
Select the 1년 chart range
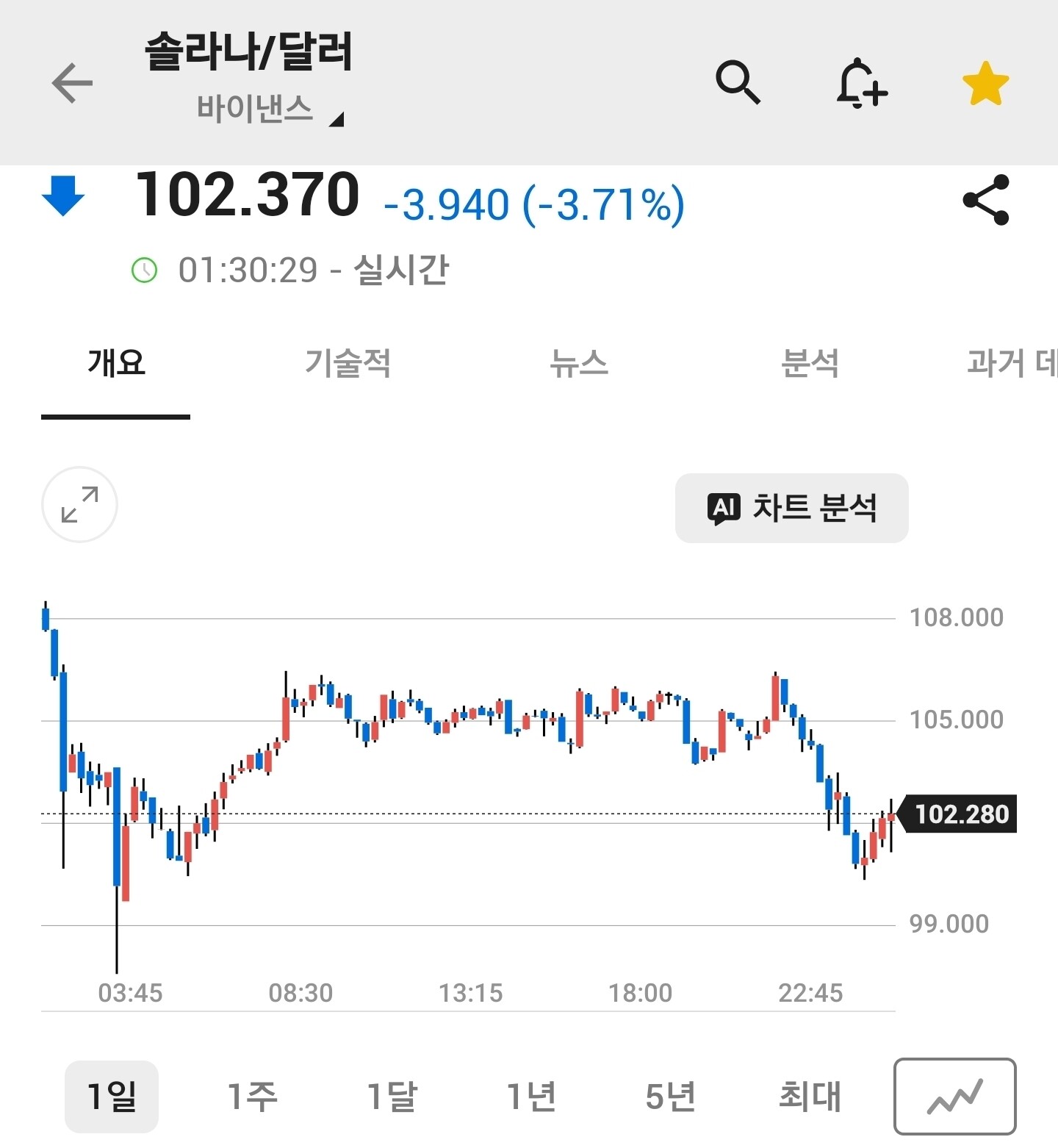click(x=531, y=1096)
